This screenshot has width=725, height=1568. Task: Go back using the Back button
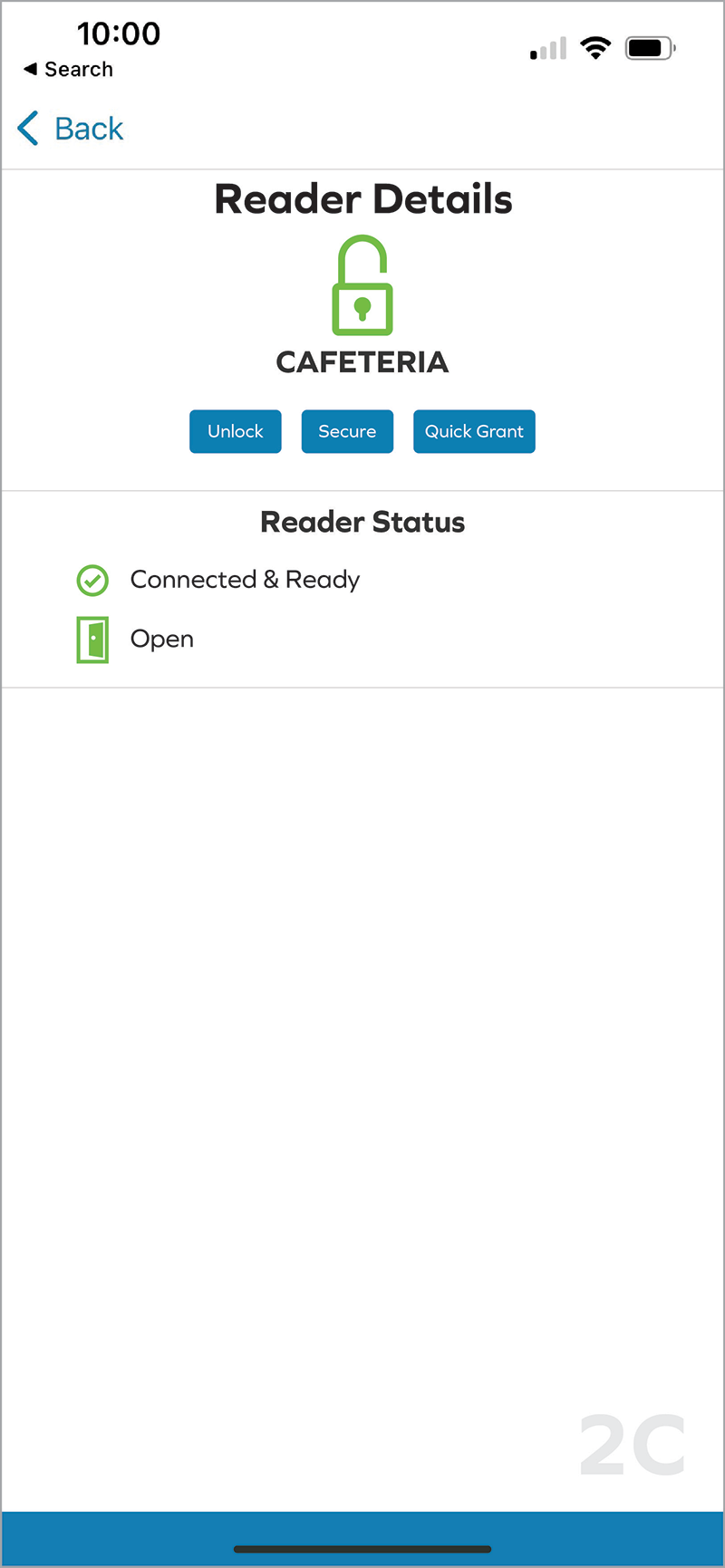[x=71, y=129]
